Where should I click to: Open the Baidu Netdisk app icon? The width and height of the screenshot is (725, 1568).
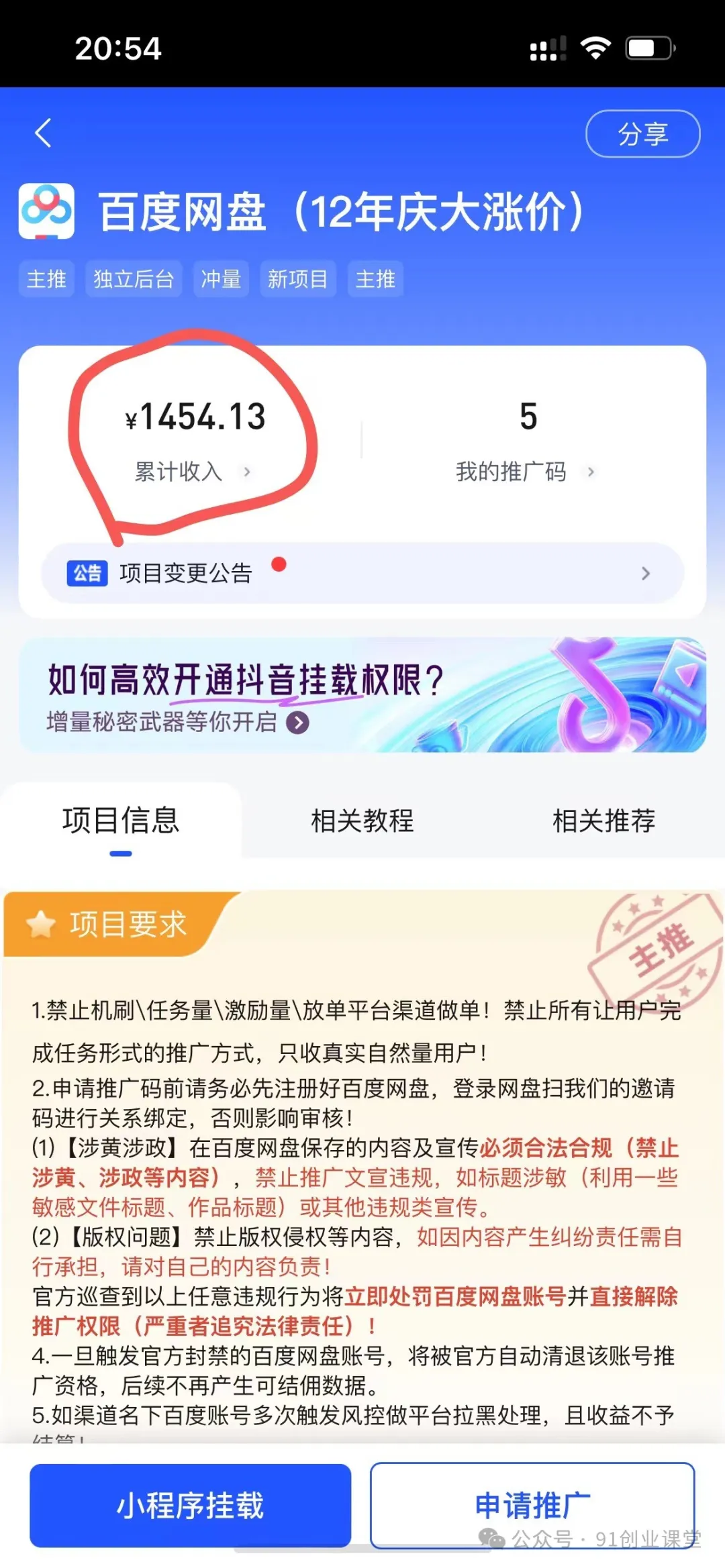point(46,210)
